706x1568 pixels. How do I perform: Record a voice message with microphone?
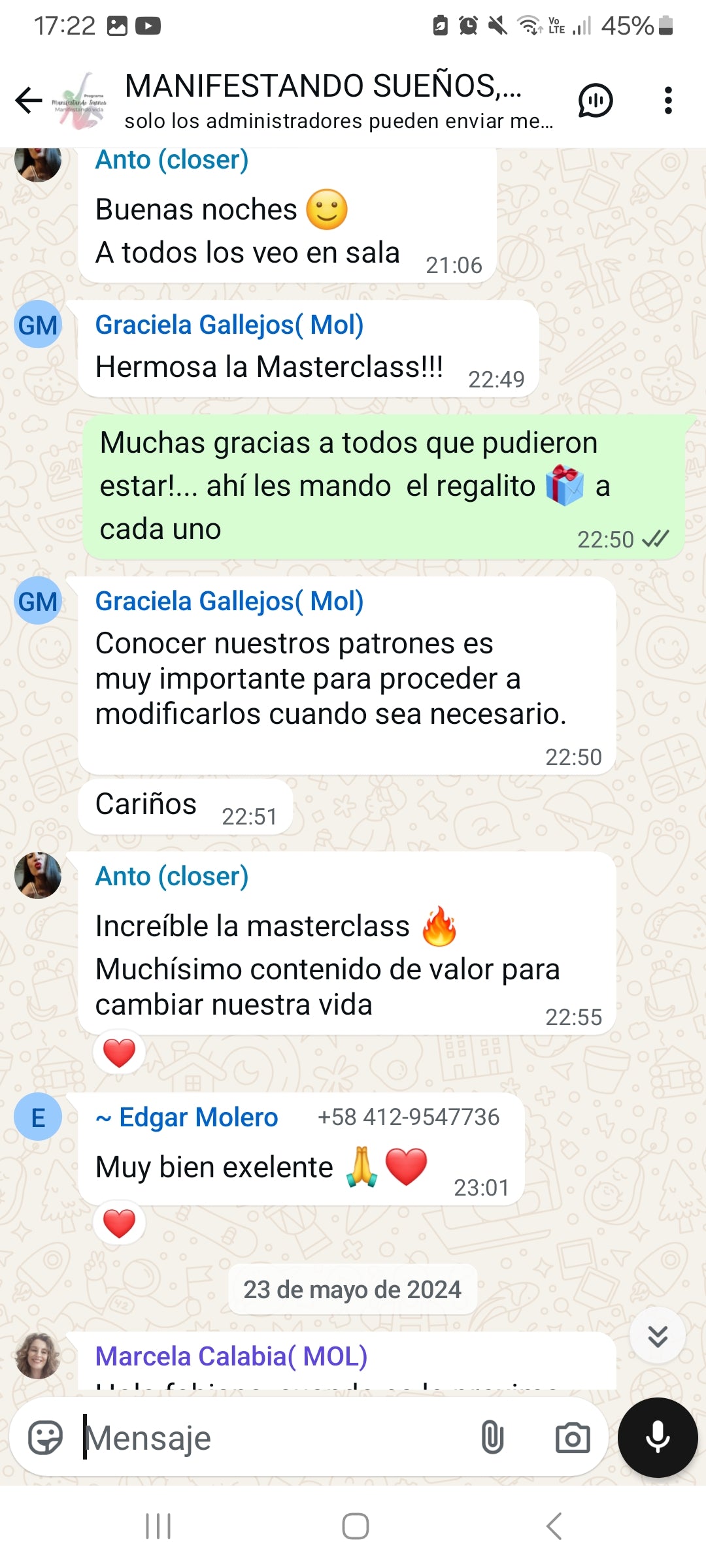(x=657, y=1438)
